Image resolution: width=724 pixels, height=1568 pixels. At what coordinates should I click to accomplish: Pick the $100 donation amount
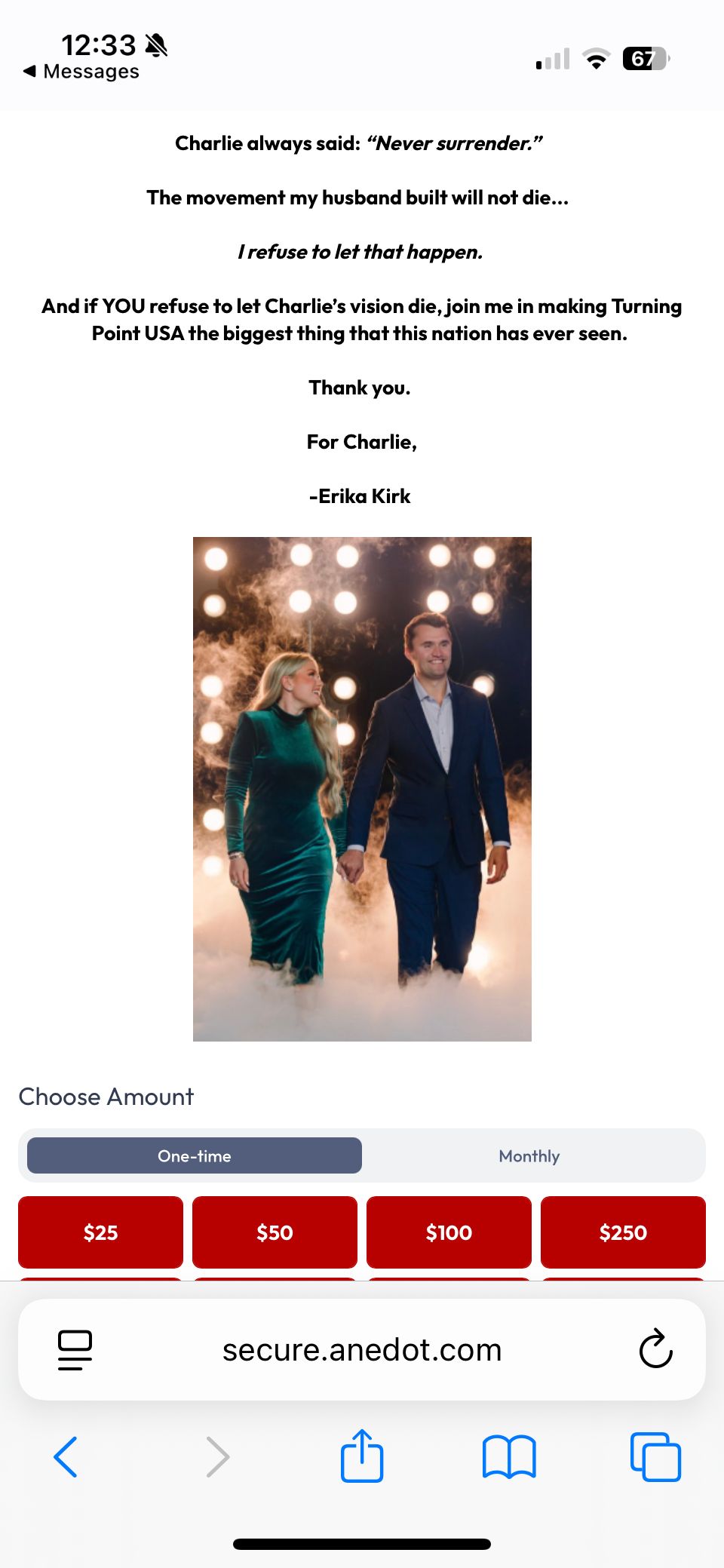(449, 1232)
